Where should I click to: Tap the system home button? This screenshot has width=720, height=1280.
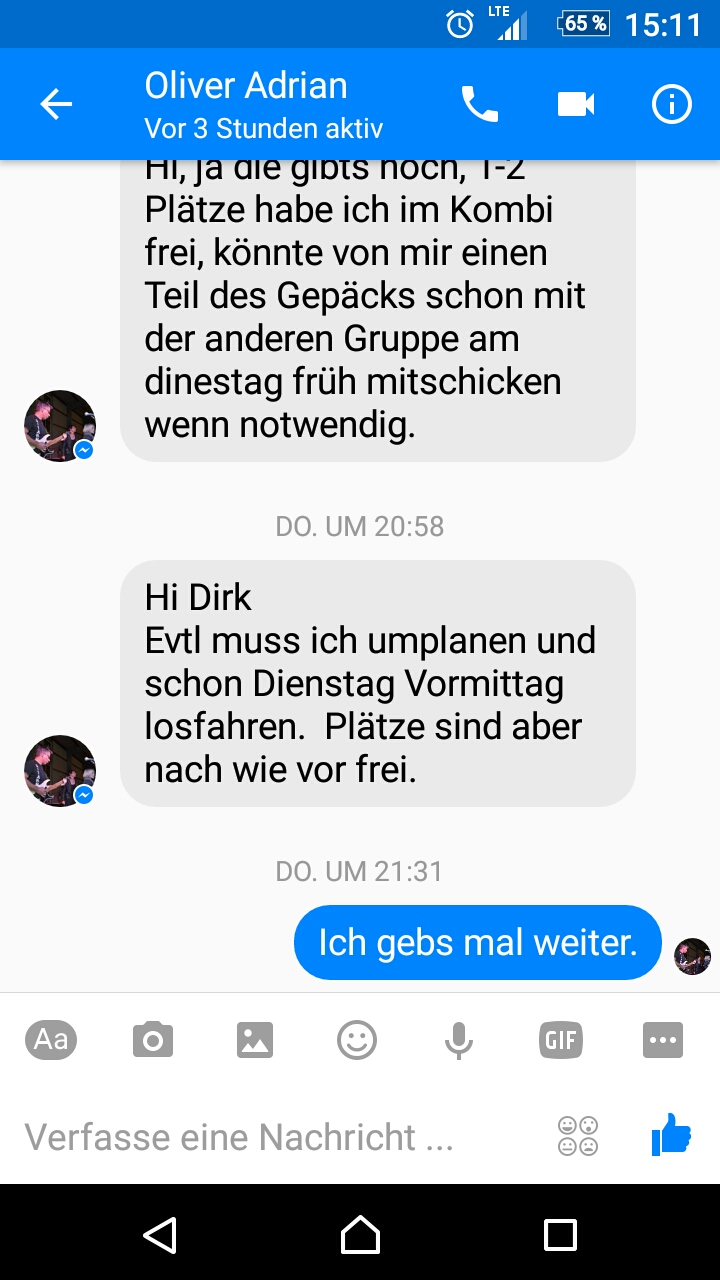(360, 1234)
